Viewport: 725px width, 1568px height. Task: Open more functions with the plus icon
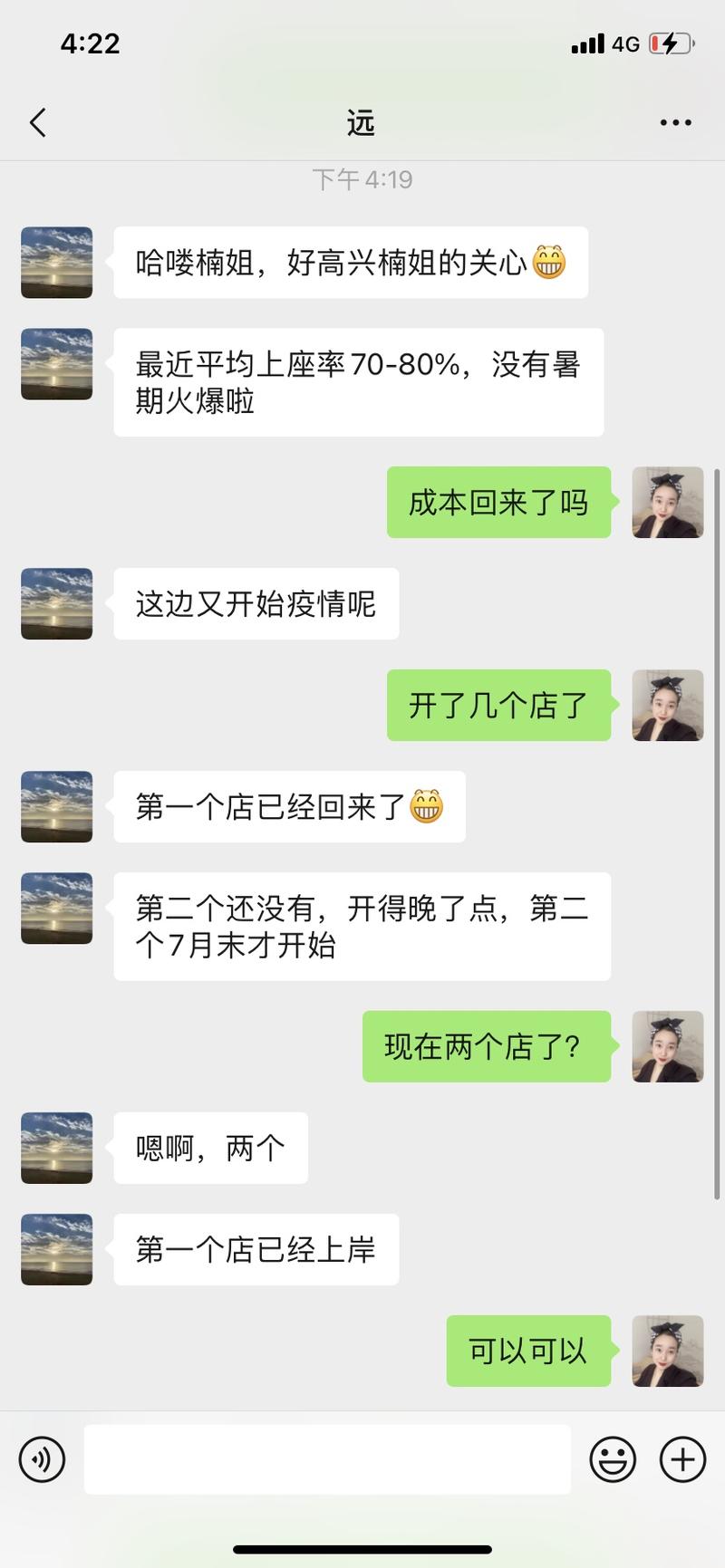tap(681, 1458)
